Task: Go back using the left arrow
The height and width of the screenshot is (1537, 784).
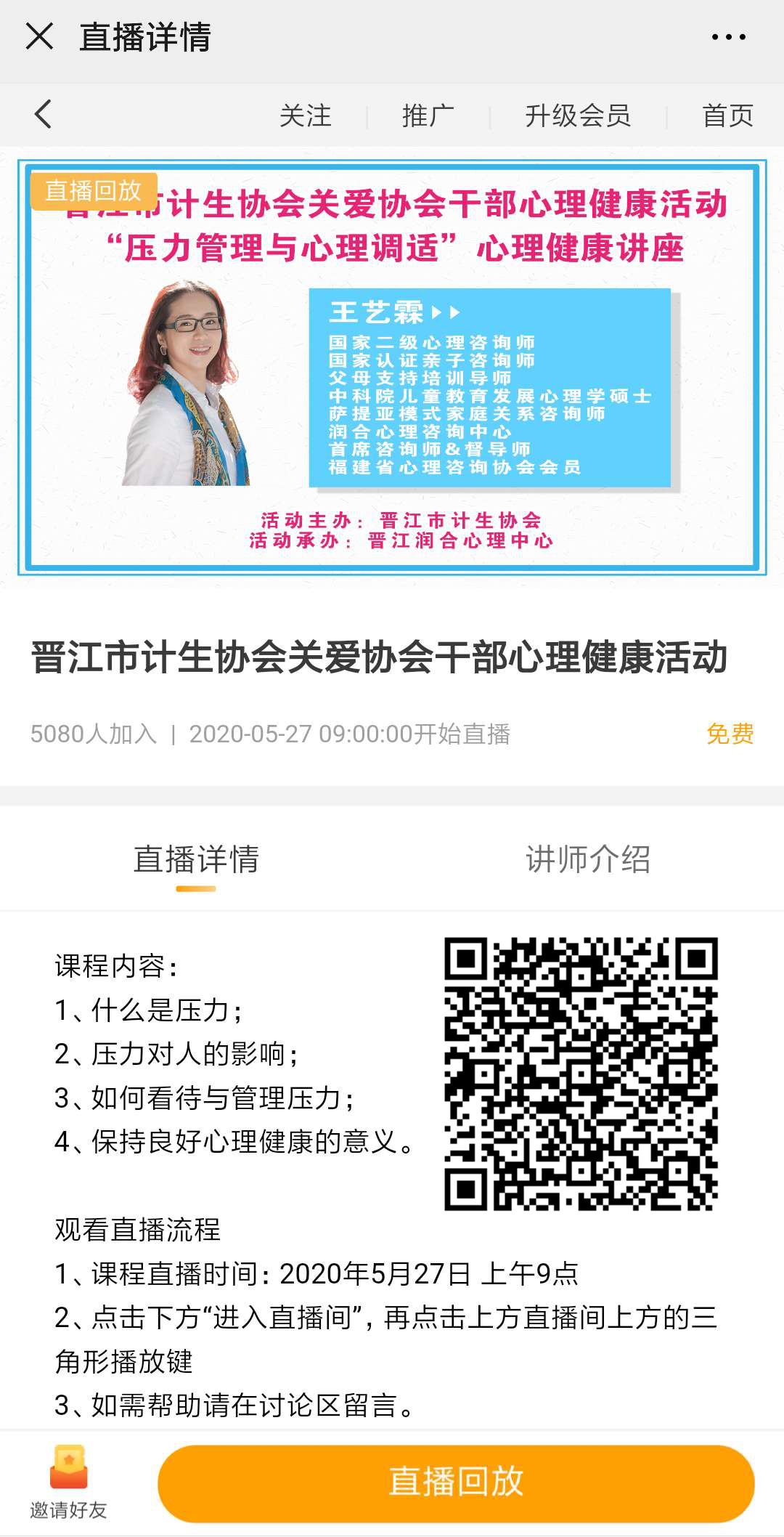Action: coord(44,115)
